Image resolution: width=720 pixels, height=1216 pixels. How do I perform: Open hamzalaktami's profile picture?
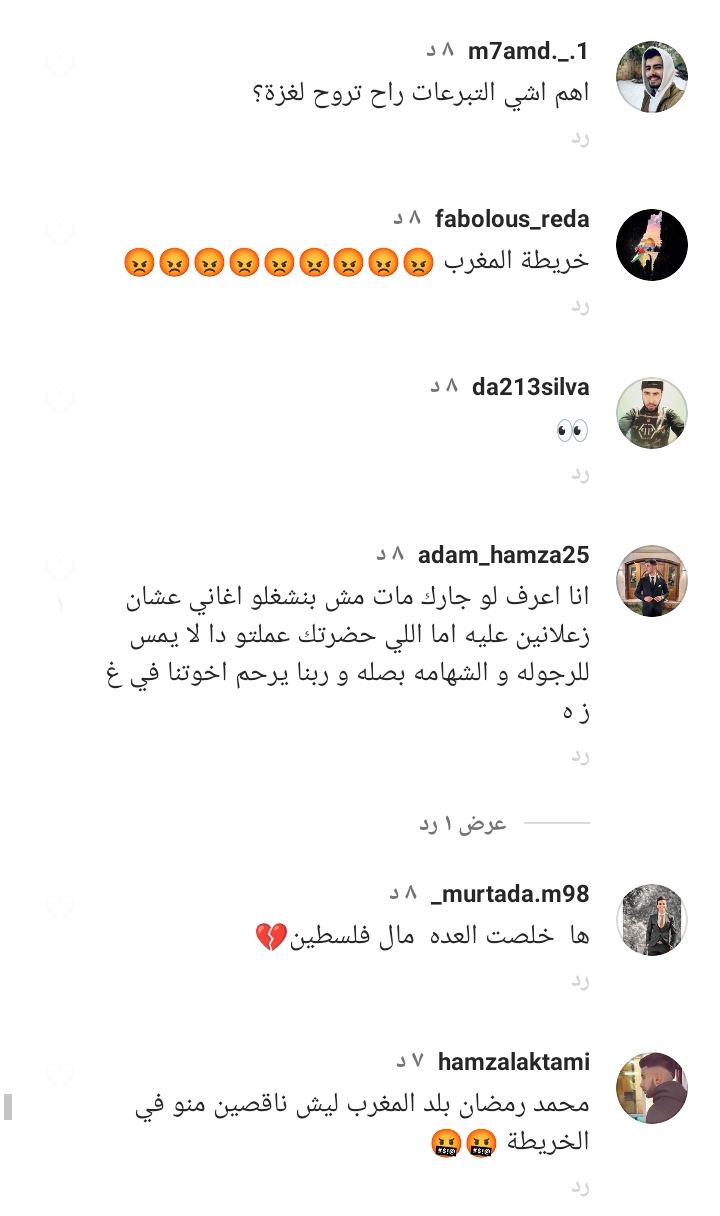pos(651,1087)
